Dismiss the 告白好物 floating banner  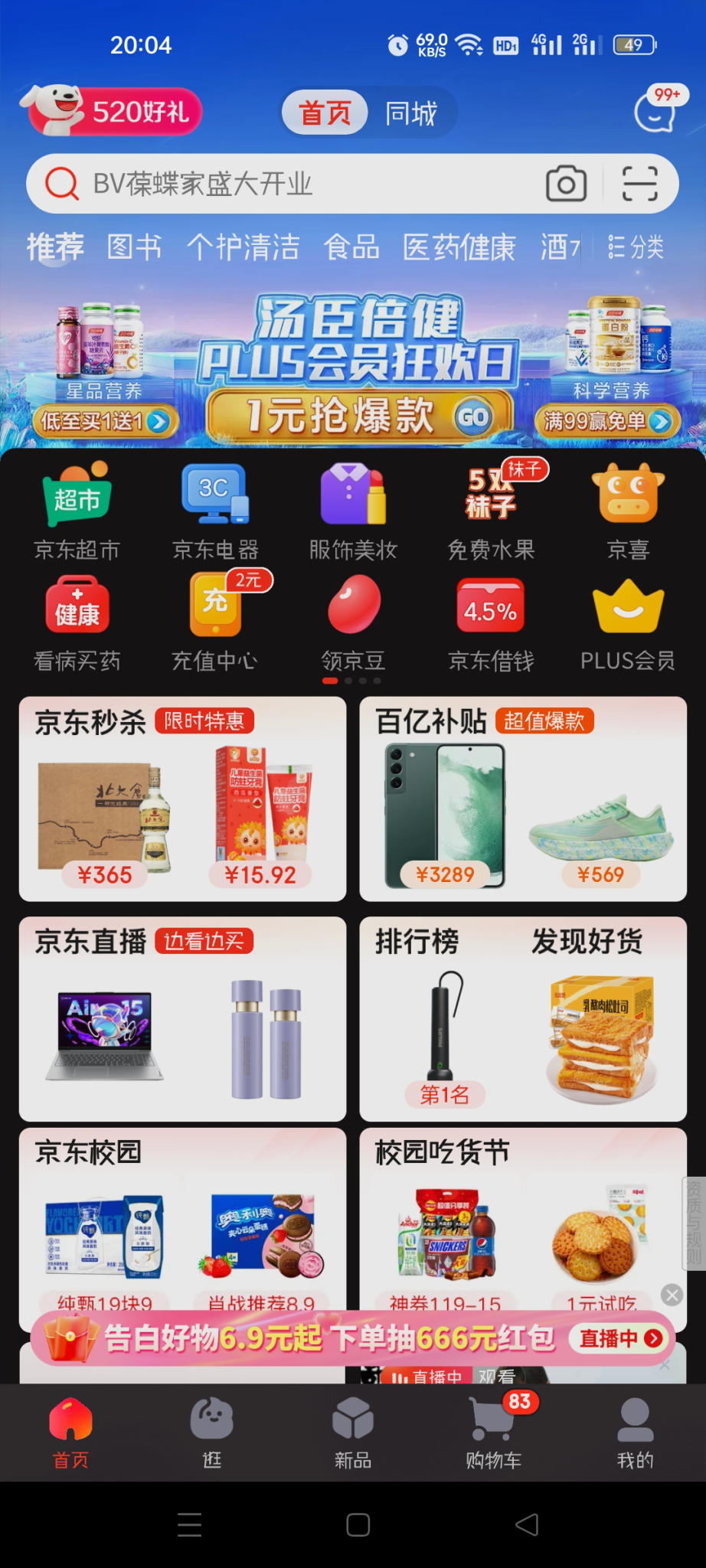672,1295
